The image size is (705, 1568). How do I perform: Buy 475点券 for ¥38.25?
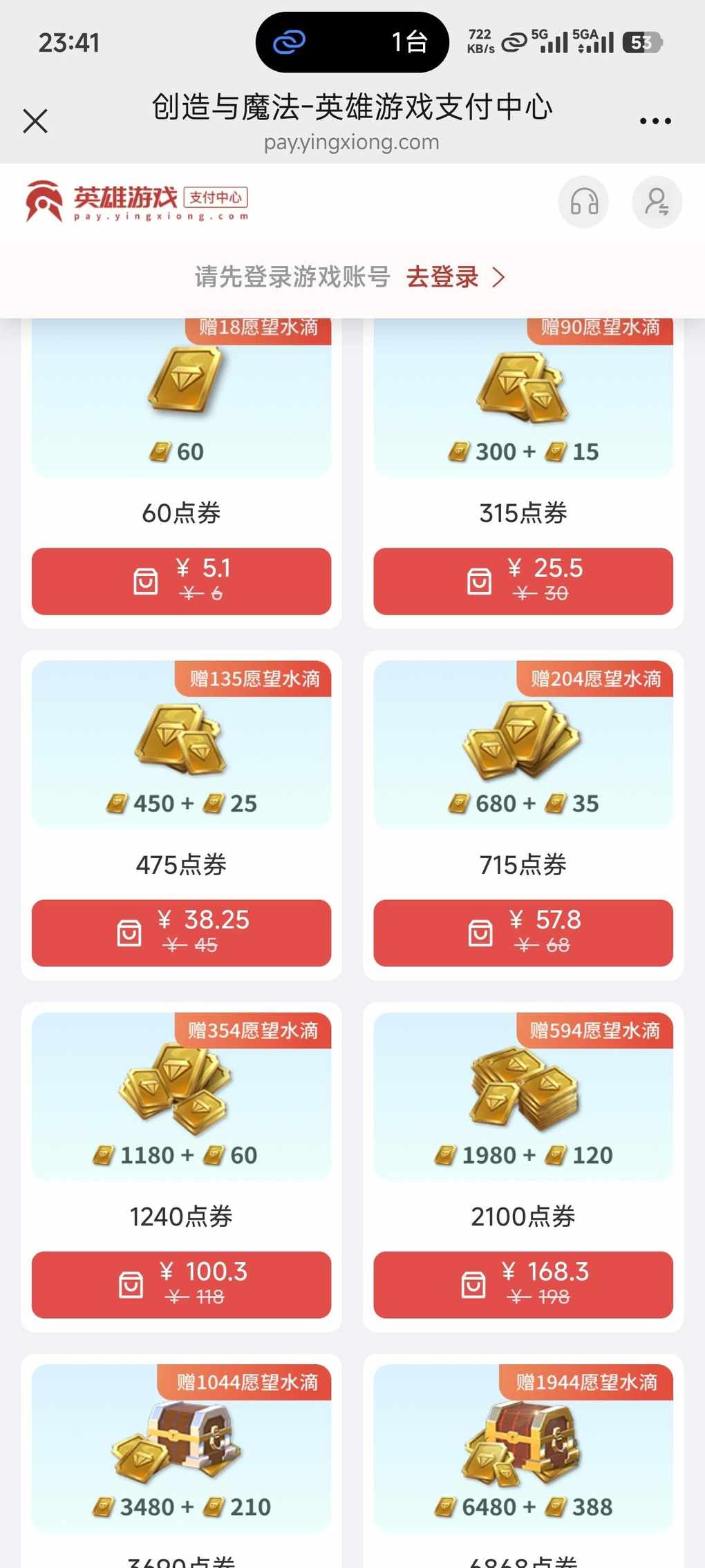(181, 933)
